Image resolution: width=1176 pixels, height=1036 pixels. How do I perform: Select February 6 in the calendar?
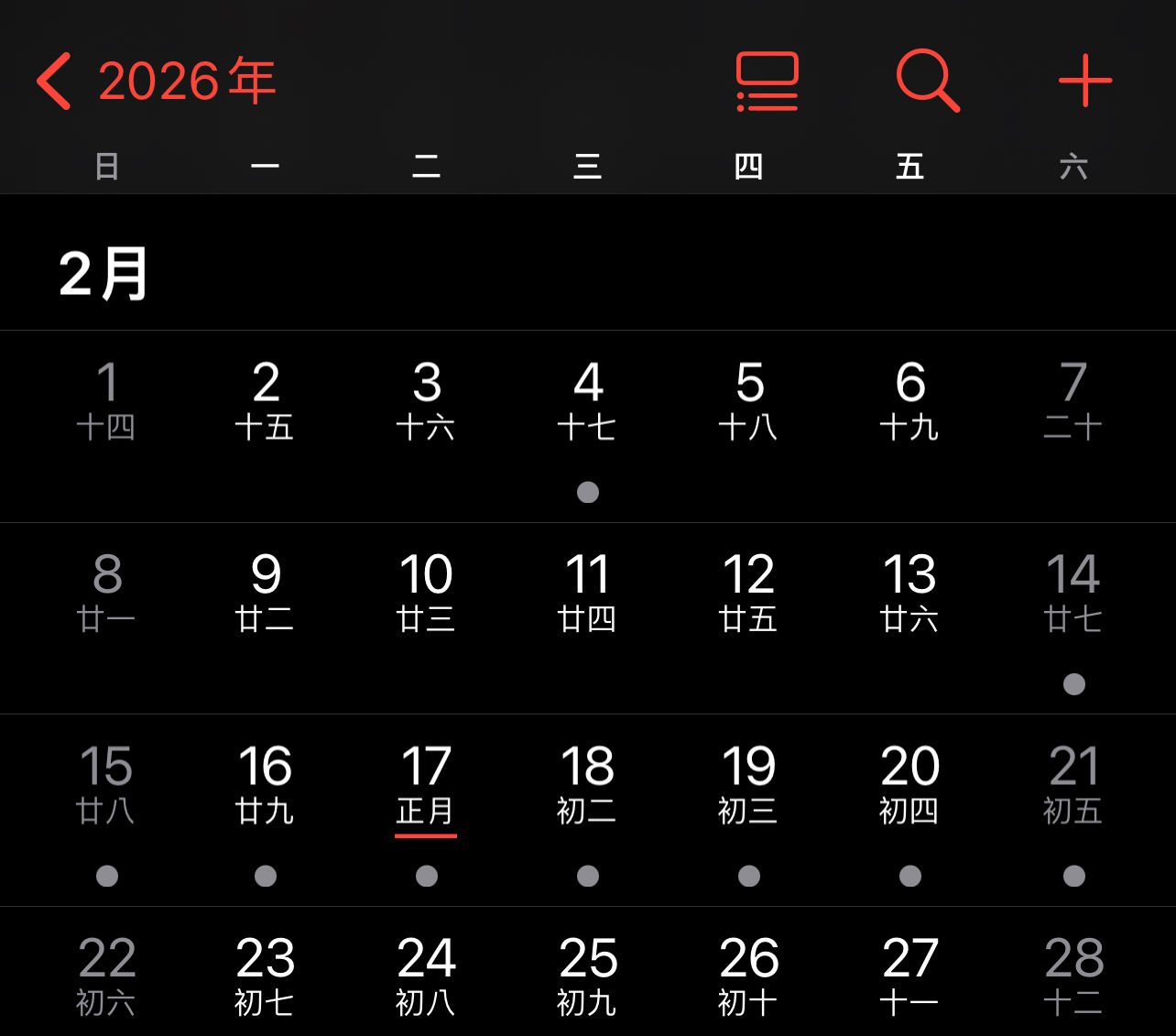click(x=909, y=401)
